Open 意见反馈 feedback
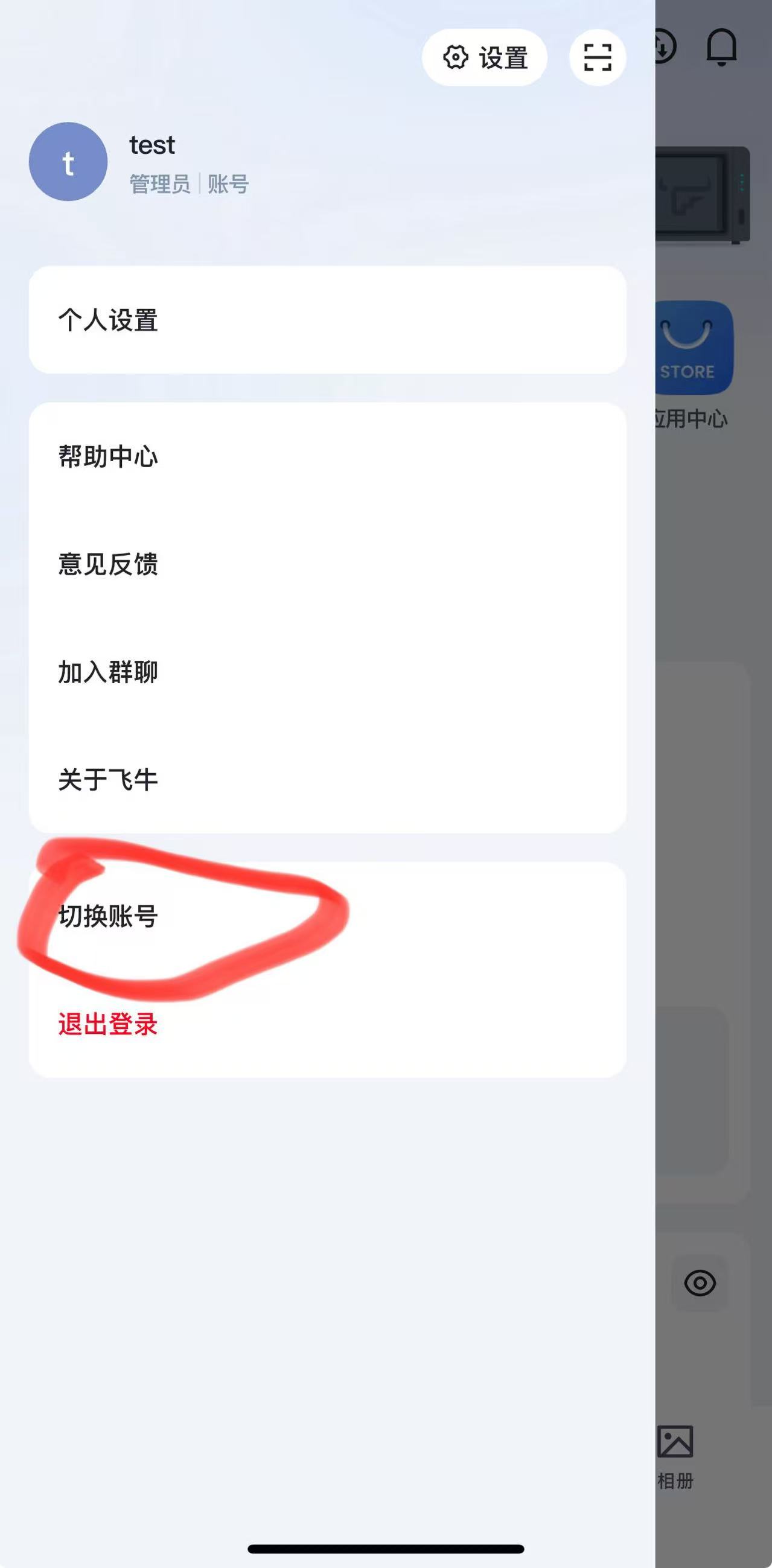The image size is (772, 1568). tap(327, 564)
